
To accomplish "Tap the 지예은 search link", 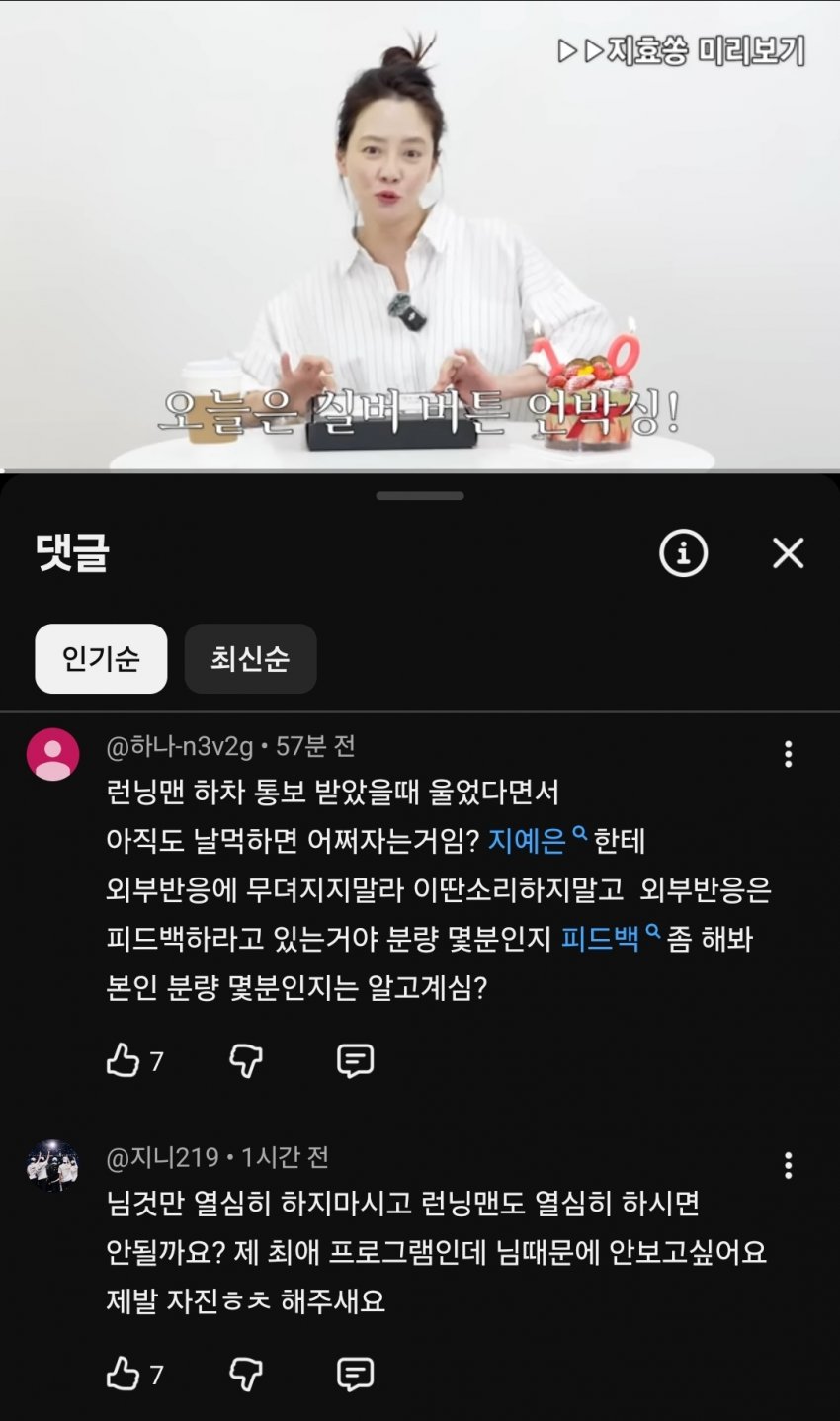I will click(527, 841).
